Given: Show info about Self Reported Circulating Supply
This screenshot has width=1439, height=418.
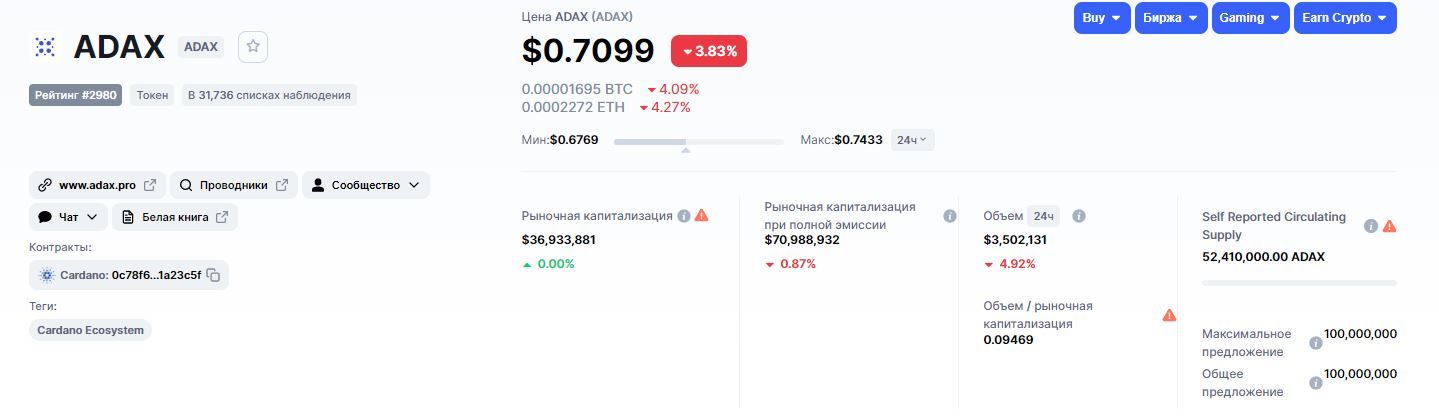Looking at the screenshot, I should click(x=1371, y=226).
